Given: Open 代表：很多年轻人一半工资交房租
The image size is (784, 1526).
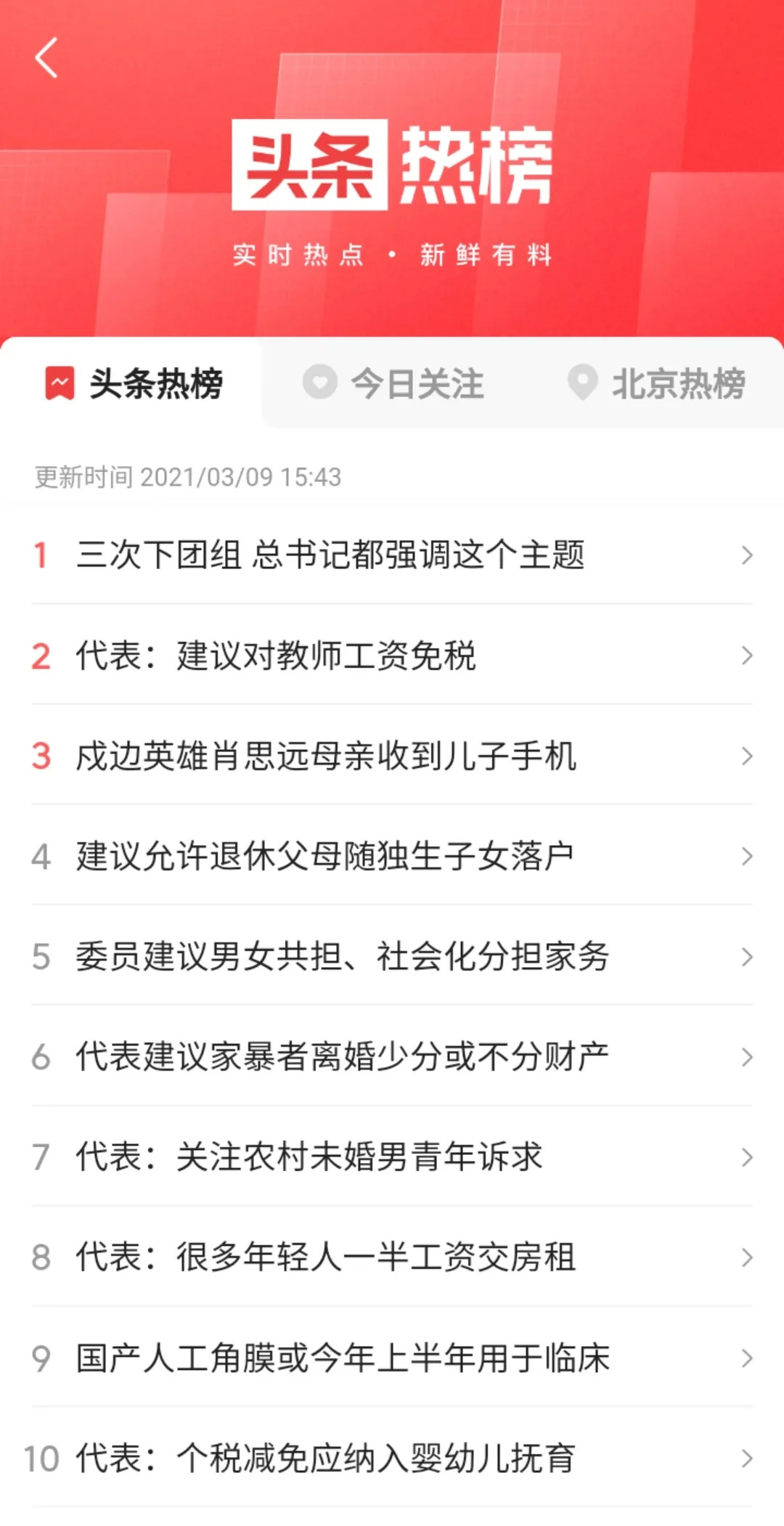Looking at the screenshot, I should point(326,1257).
